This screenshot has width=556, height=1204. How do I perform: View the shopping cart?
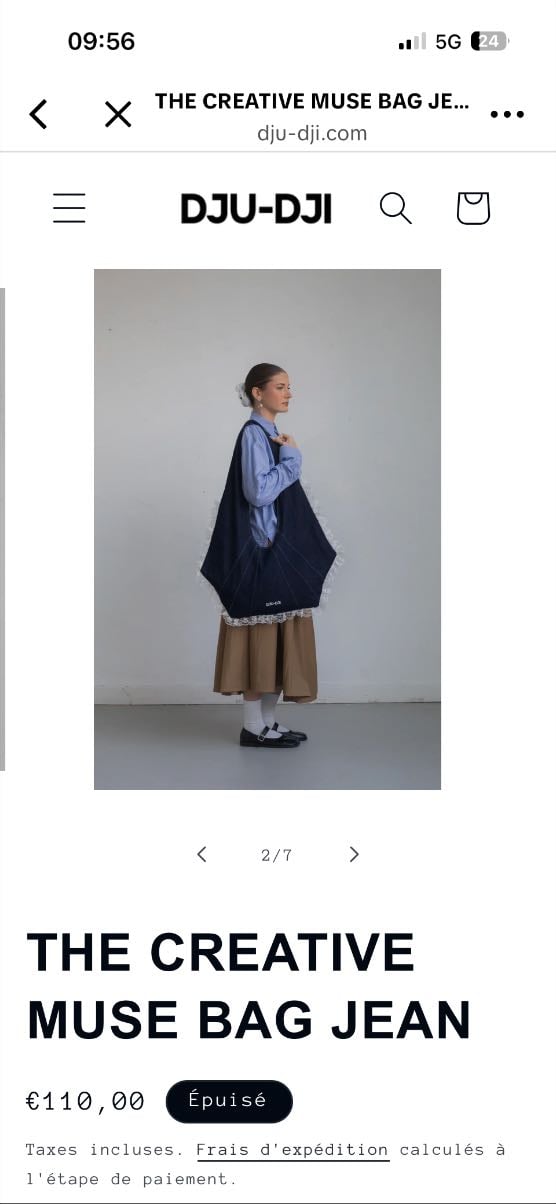click(x=473, y=208)
